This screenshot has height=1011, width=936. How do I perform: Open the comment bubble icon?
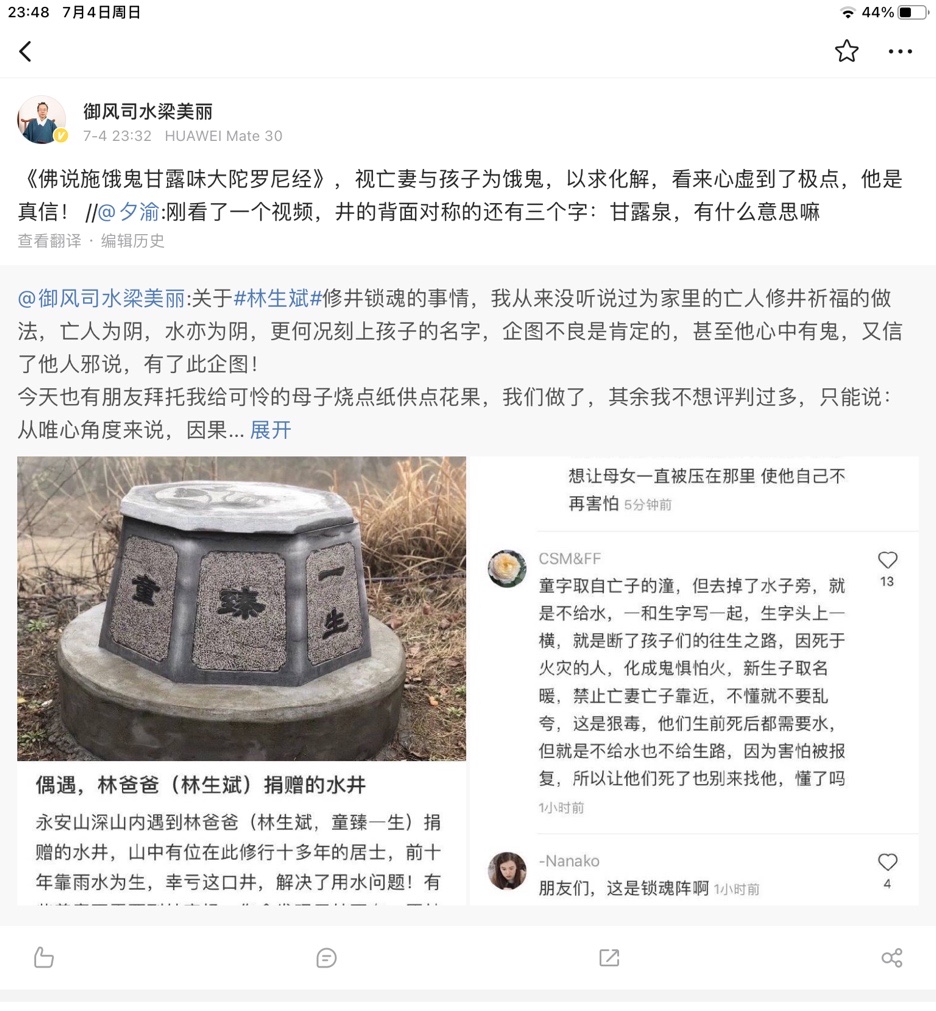coord(326,958)
